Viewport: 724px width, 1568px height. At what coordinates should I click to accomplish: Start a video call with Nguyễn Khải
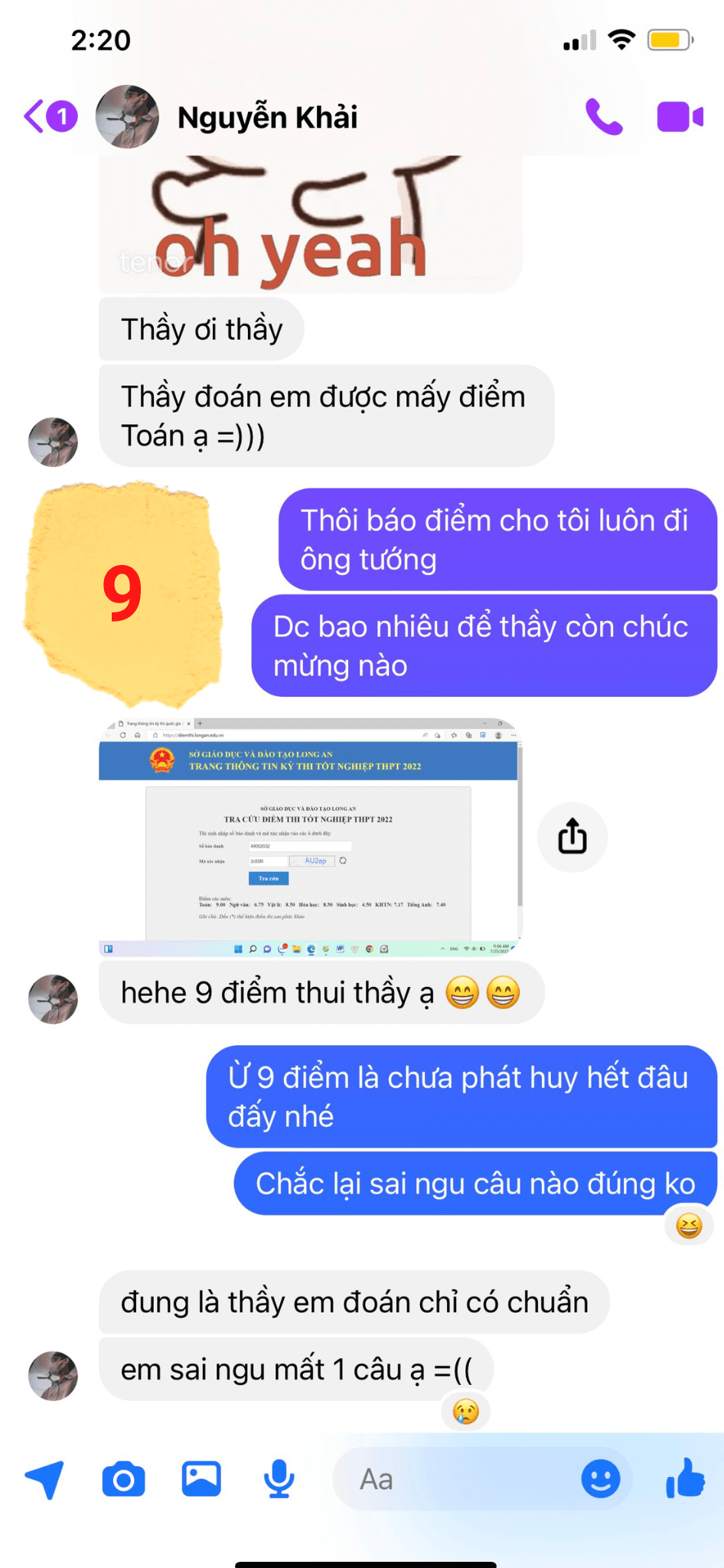(x=680, y=117)
